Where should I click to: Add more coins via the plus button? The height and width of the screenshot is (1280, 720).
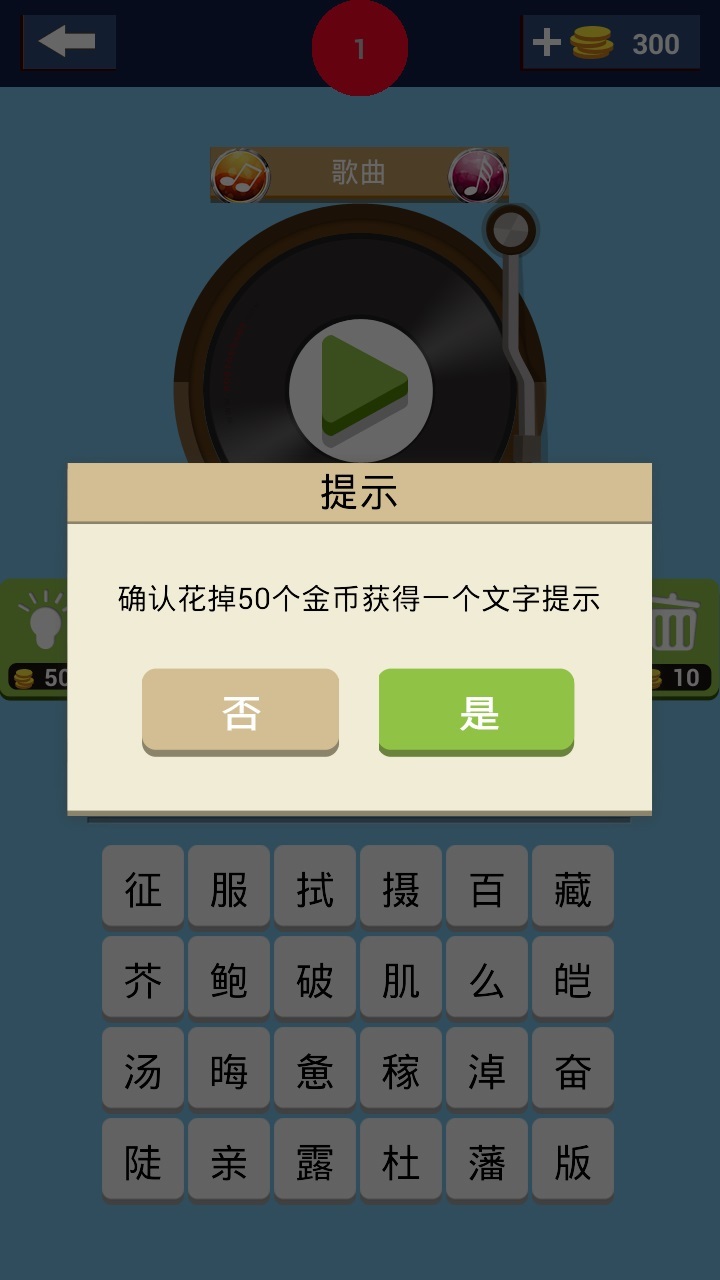click(x=547, y=43)
